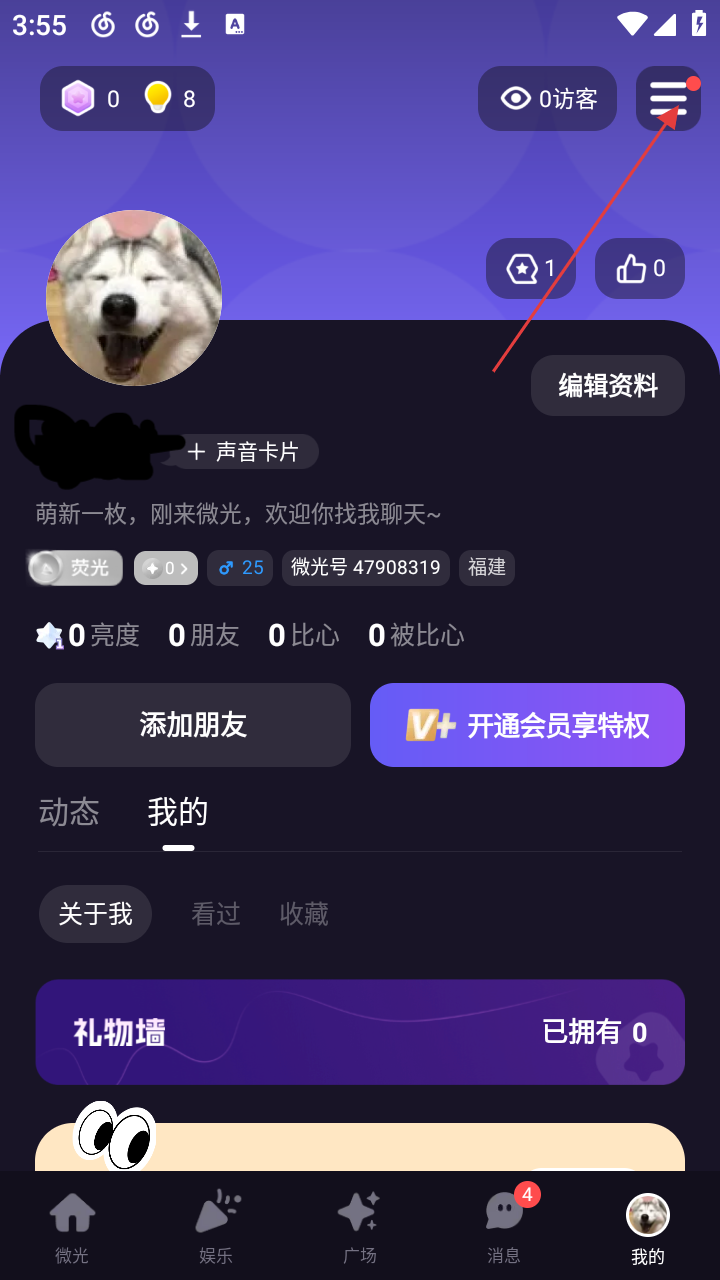
Task: Switch to the 动态 tab
Action: point(69,812)
